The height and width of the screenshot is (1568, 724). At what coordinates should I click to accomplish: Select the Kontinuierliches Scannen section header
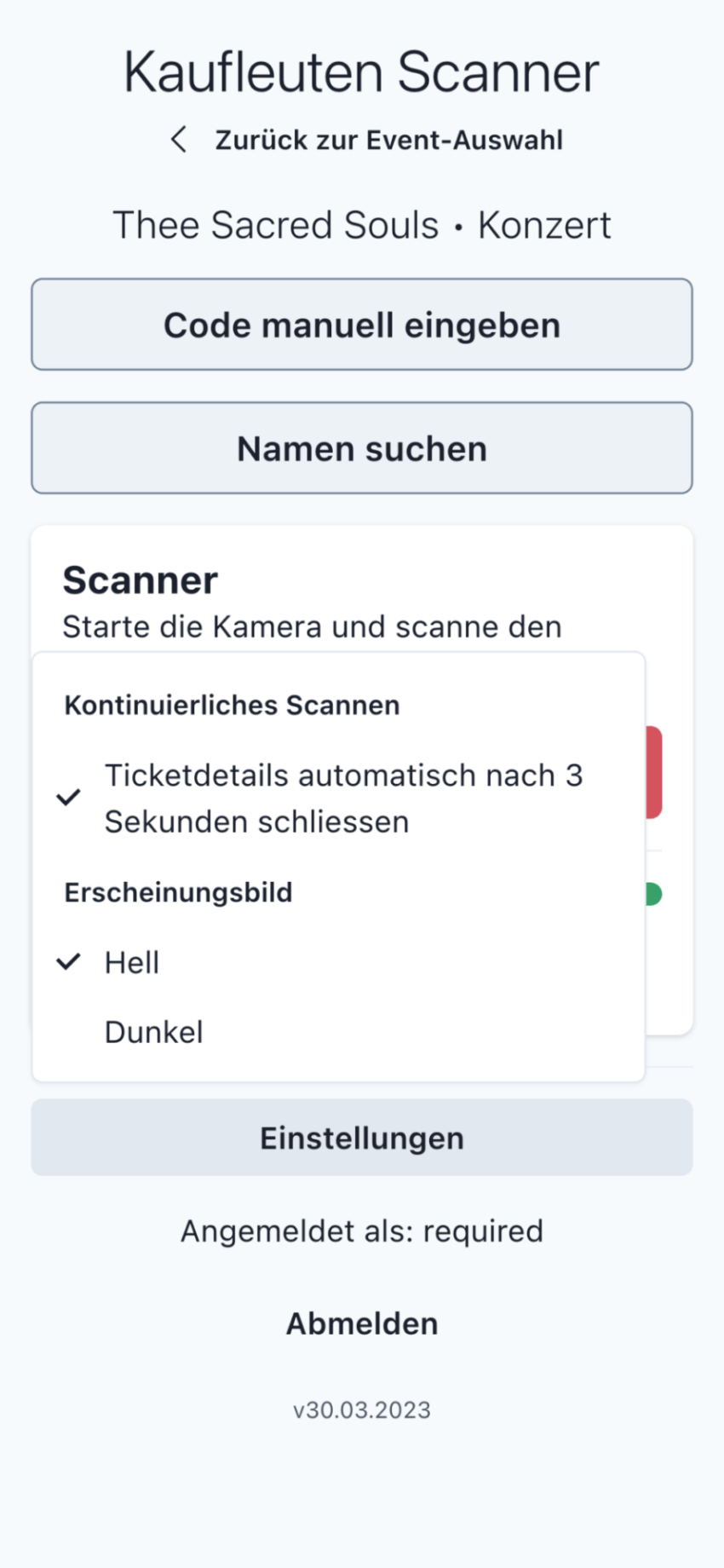[x=231, y=705]
